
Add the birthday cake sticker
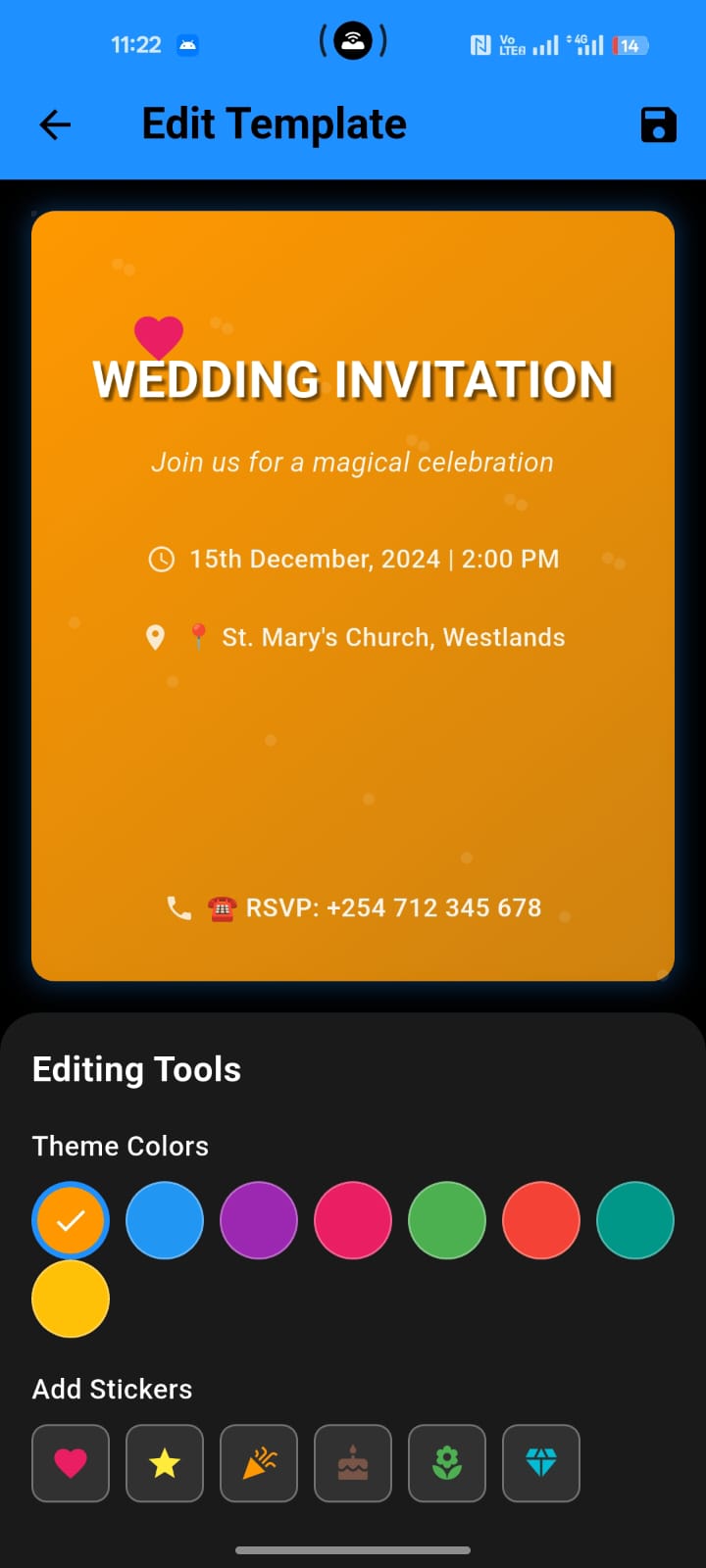[x=353, y=1463]
